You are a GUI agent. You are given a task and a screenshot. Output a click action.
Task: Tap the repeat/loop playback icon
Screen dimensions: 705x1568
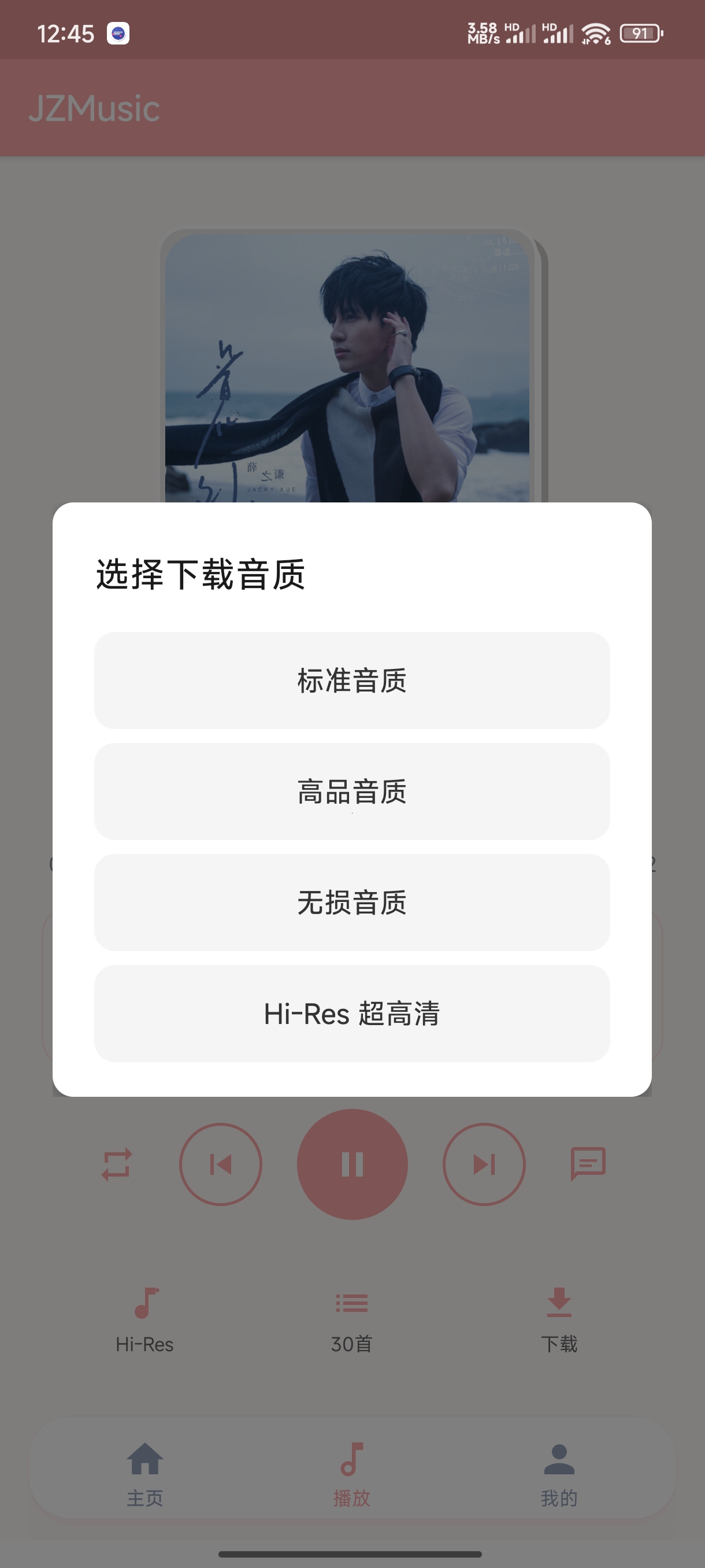117,1164
